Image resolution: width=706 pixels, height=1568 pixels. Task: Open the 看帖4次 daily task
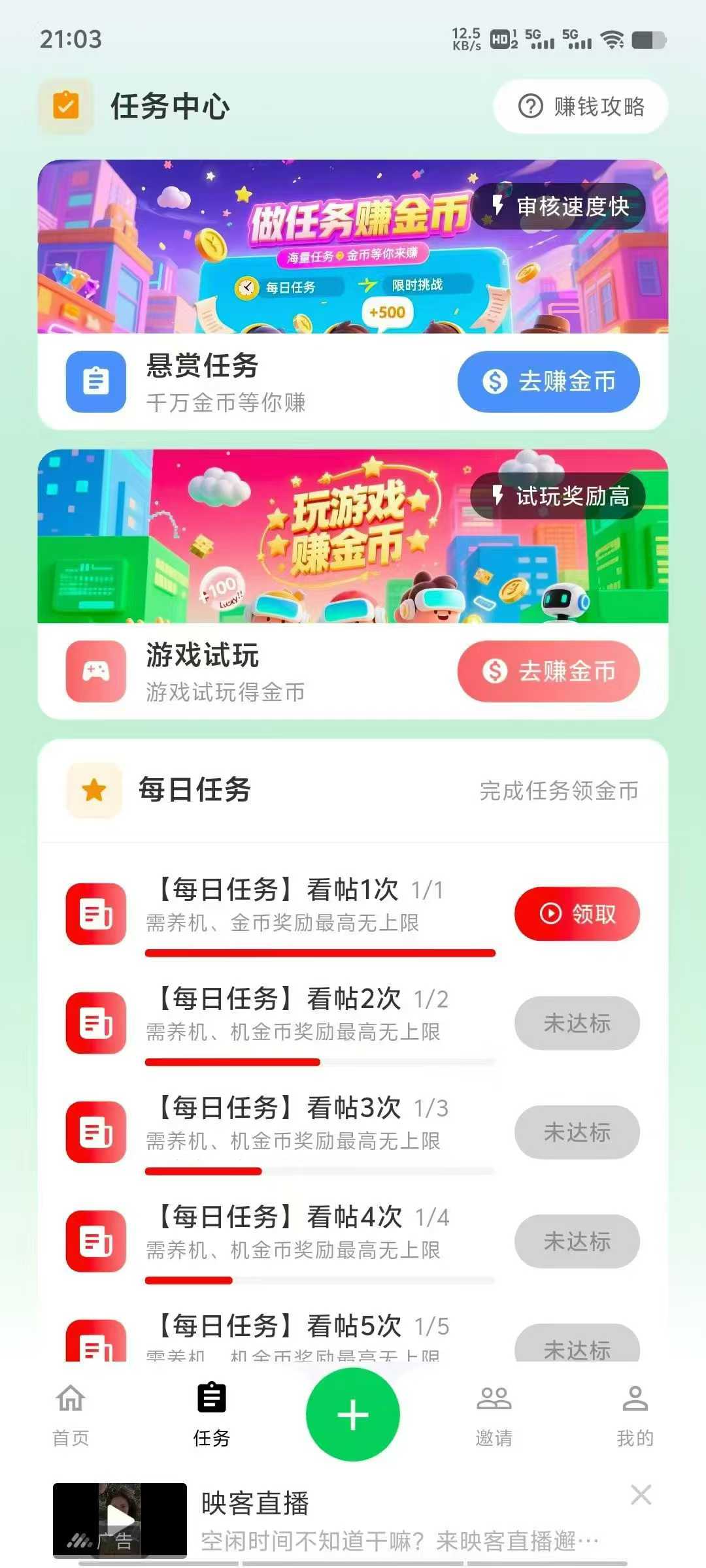pyautogui.click(x=301, y=1233)
